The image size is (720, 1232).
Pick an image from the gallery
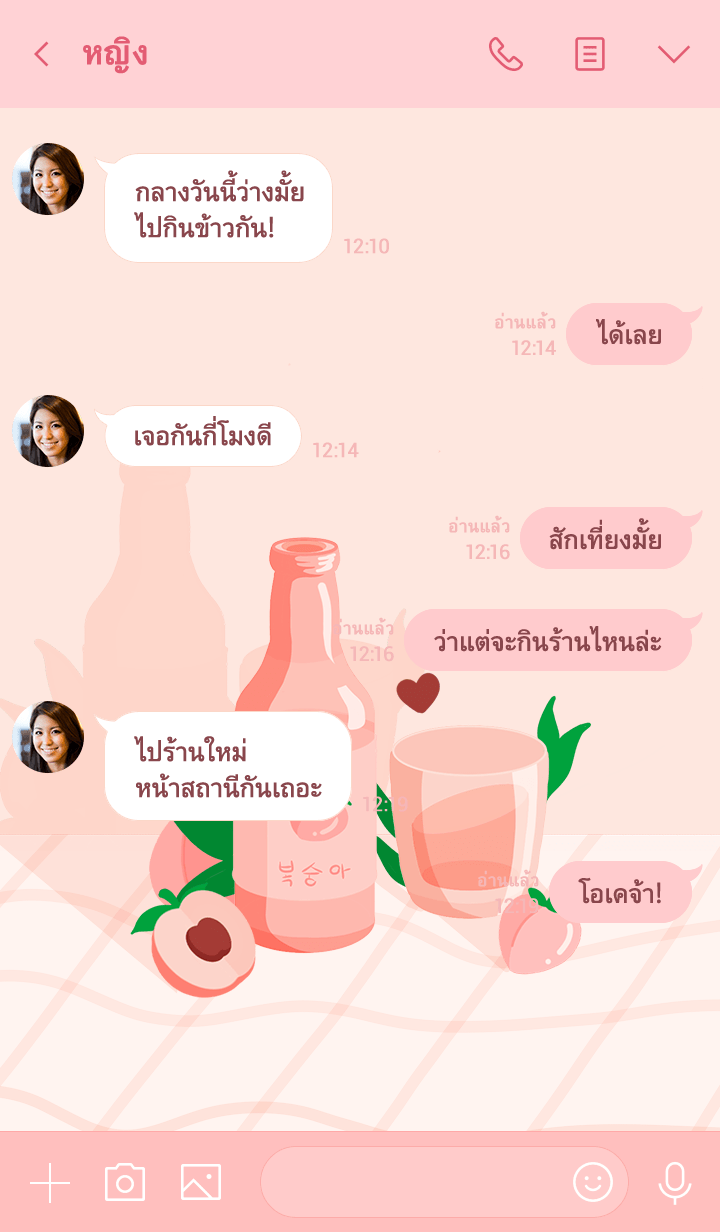click(x=201, y=1183)
